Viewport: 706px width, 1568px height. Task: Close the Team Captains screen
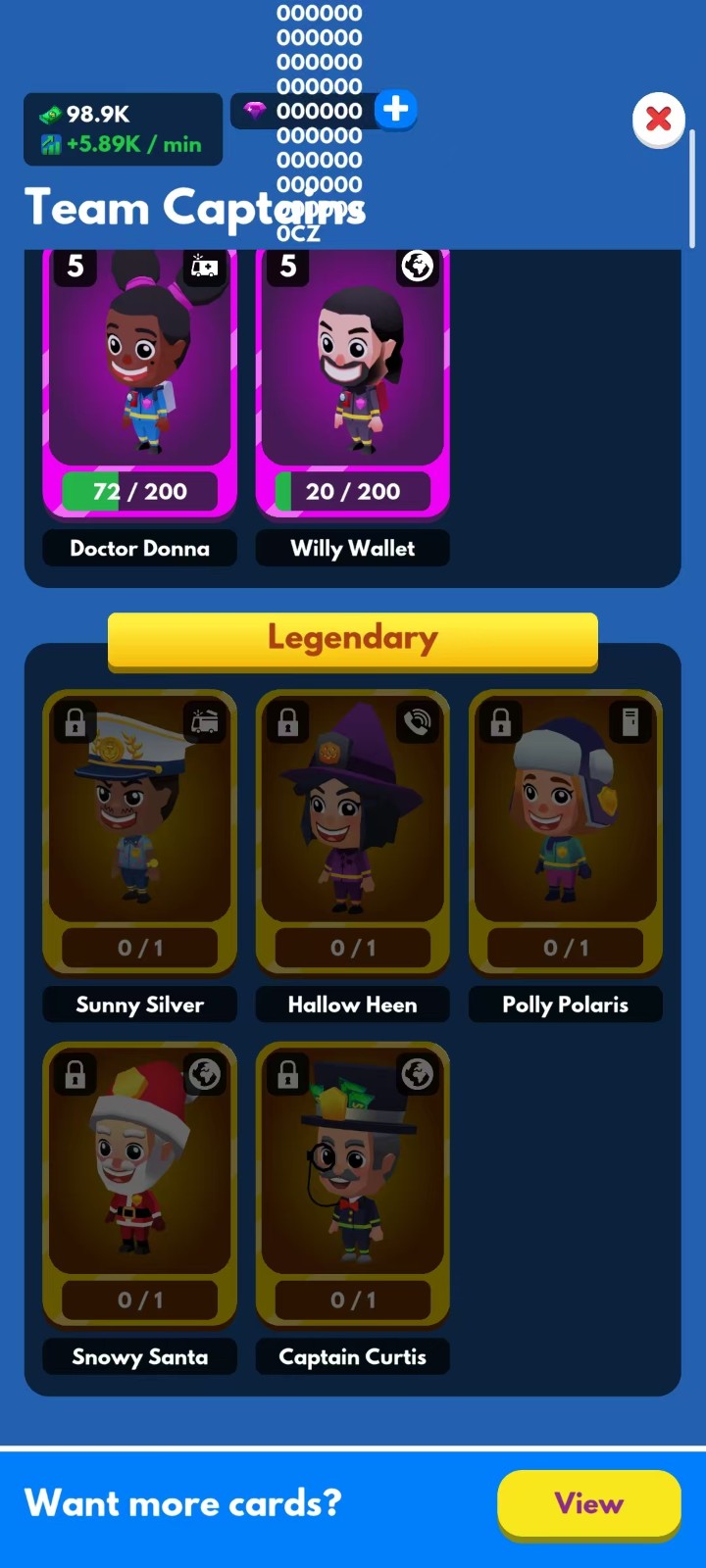(658, 120)
